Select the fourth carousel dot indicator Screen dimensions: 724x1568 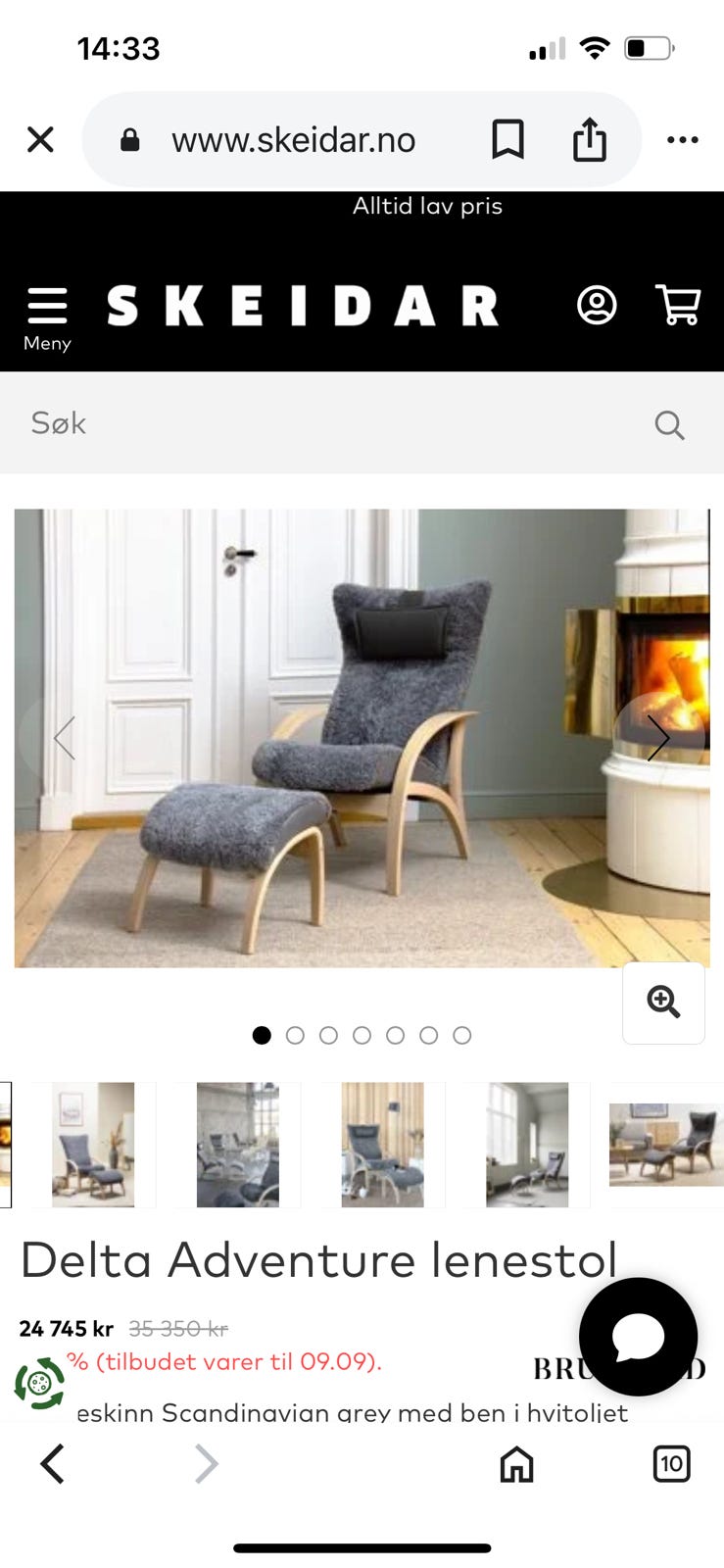(x=362, y=1035)
